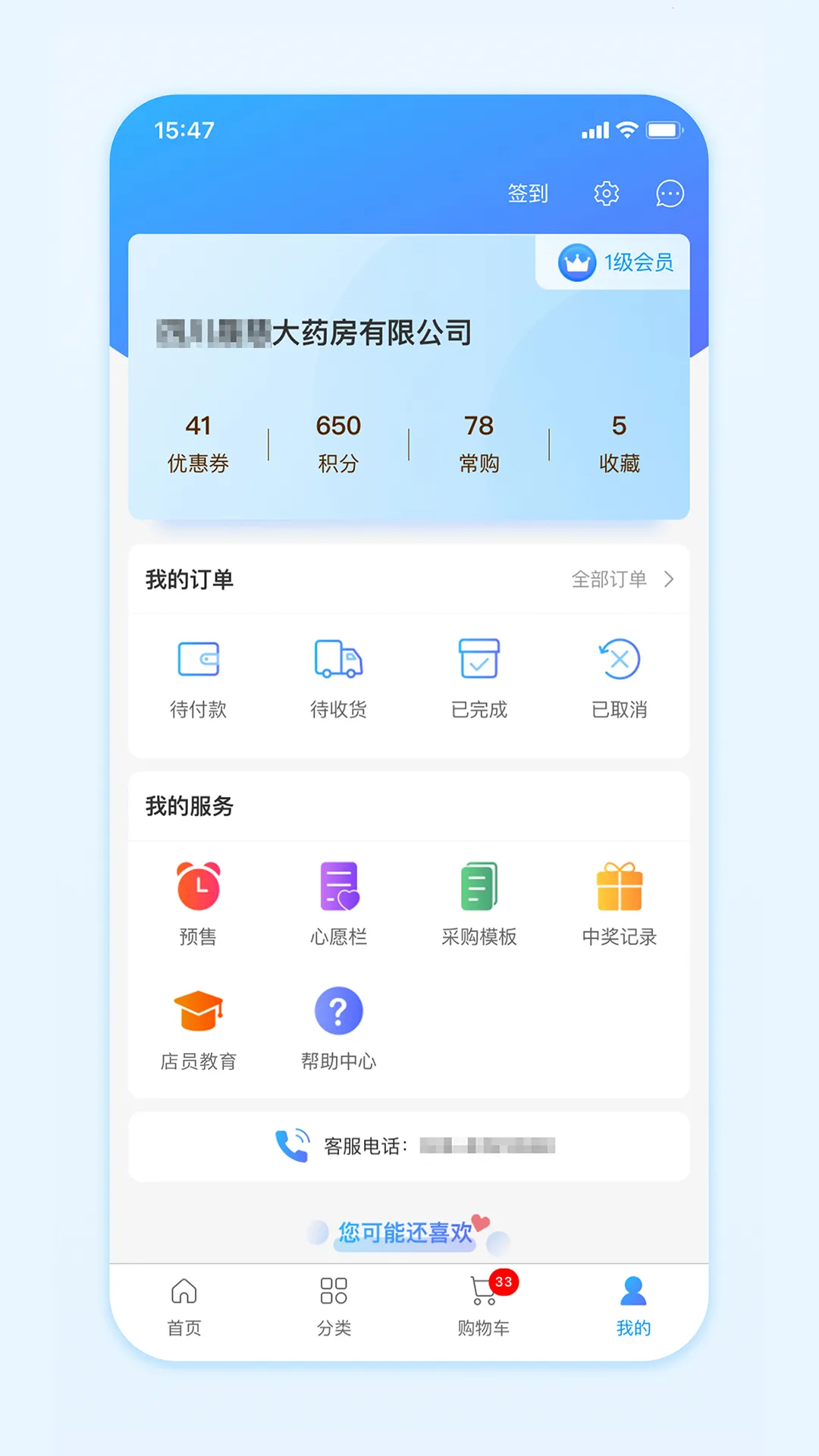
Task: View the 心愿栏 wishlist
Action: (x=338, y=905)
